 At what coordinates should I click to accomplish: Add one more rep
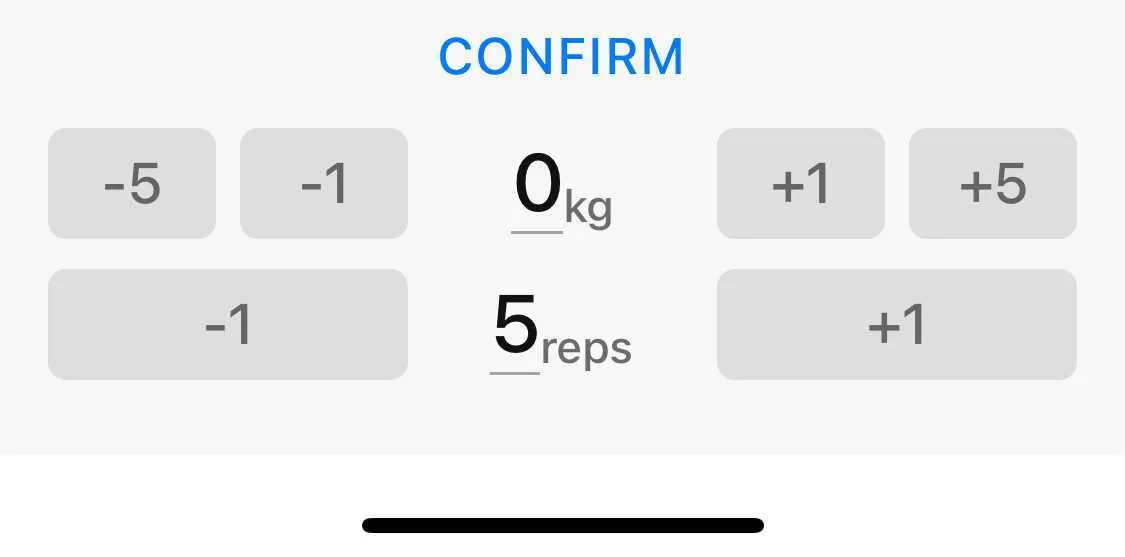pyautogui.click(x=896, y=325)
